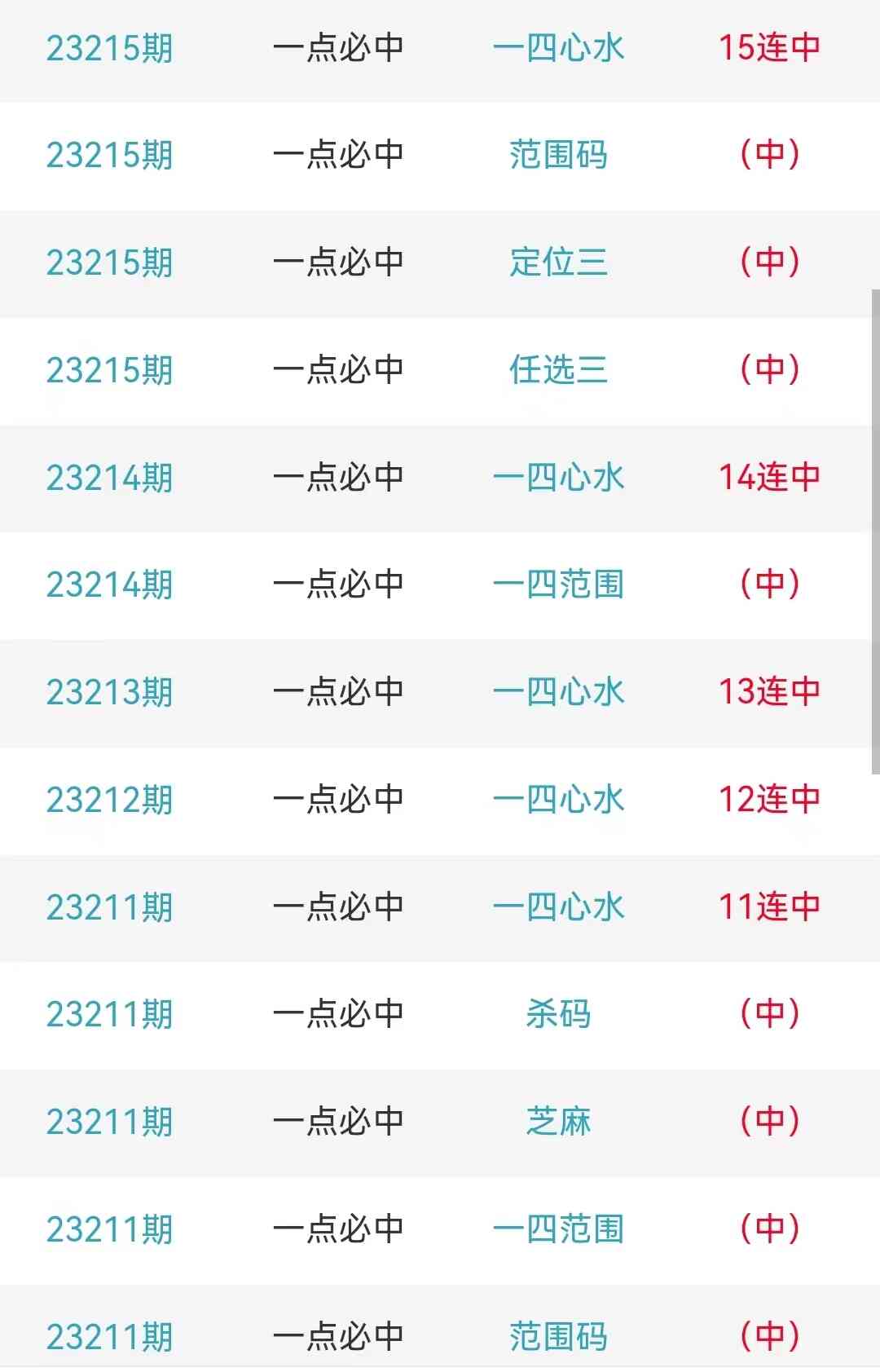Open the 23215期 一四心水 15连中 row
880x1372 pixels.
click(558, 48)
